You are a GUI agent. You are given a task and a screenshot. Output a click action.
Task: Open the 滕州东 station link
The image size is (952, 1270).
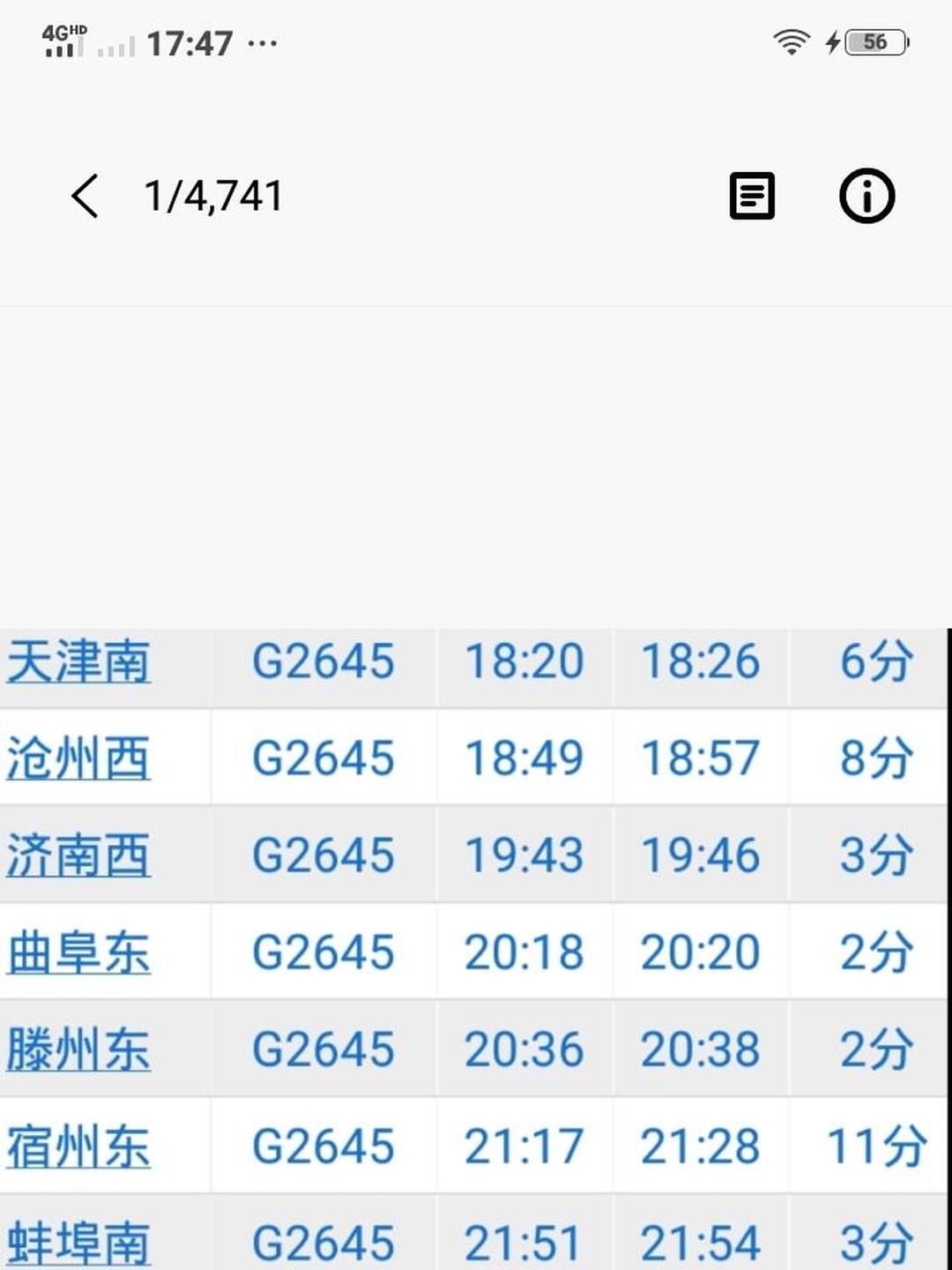point(78,1048)
